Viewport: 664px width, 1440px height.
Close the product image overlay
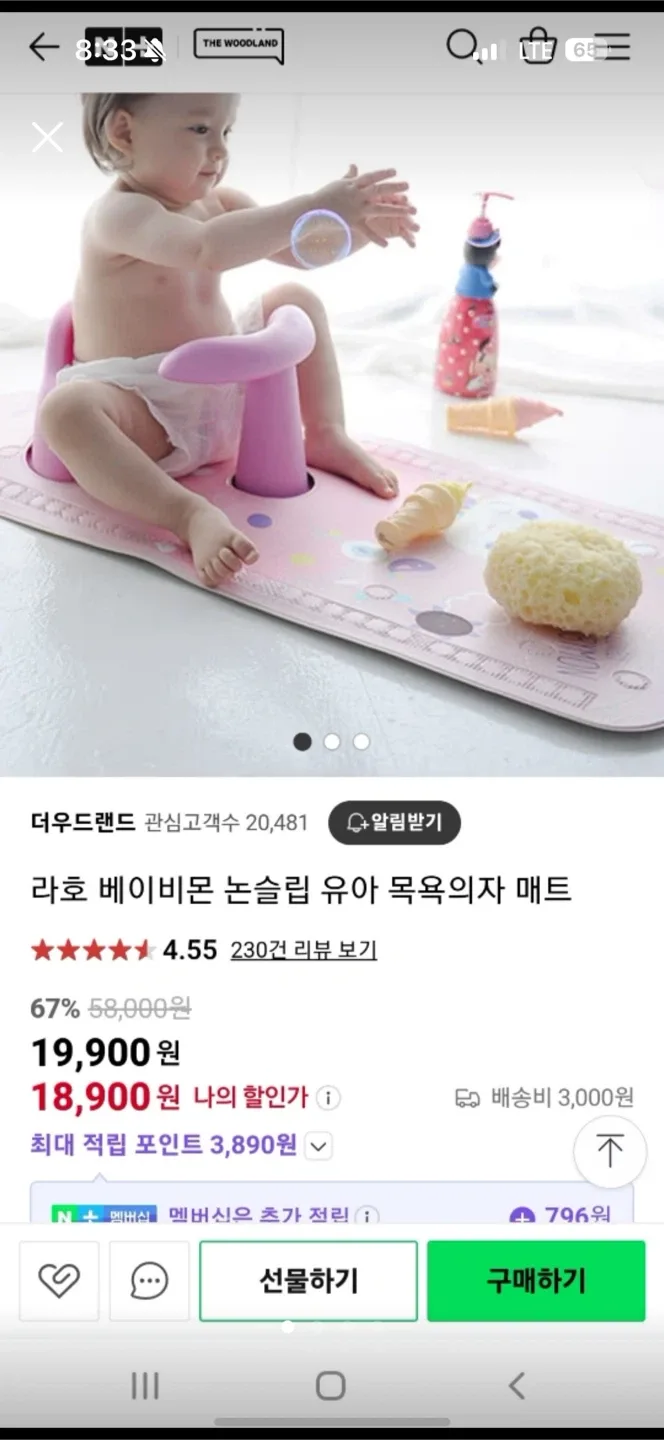[47, 137]
